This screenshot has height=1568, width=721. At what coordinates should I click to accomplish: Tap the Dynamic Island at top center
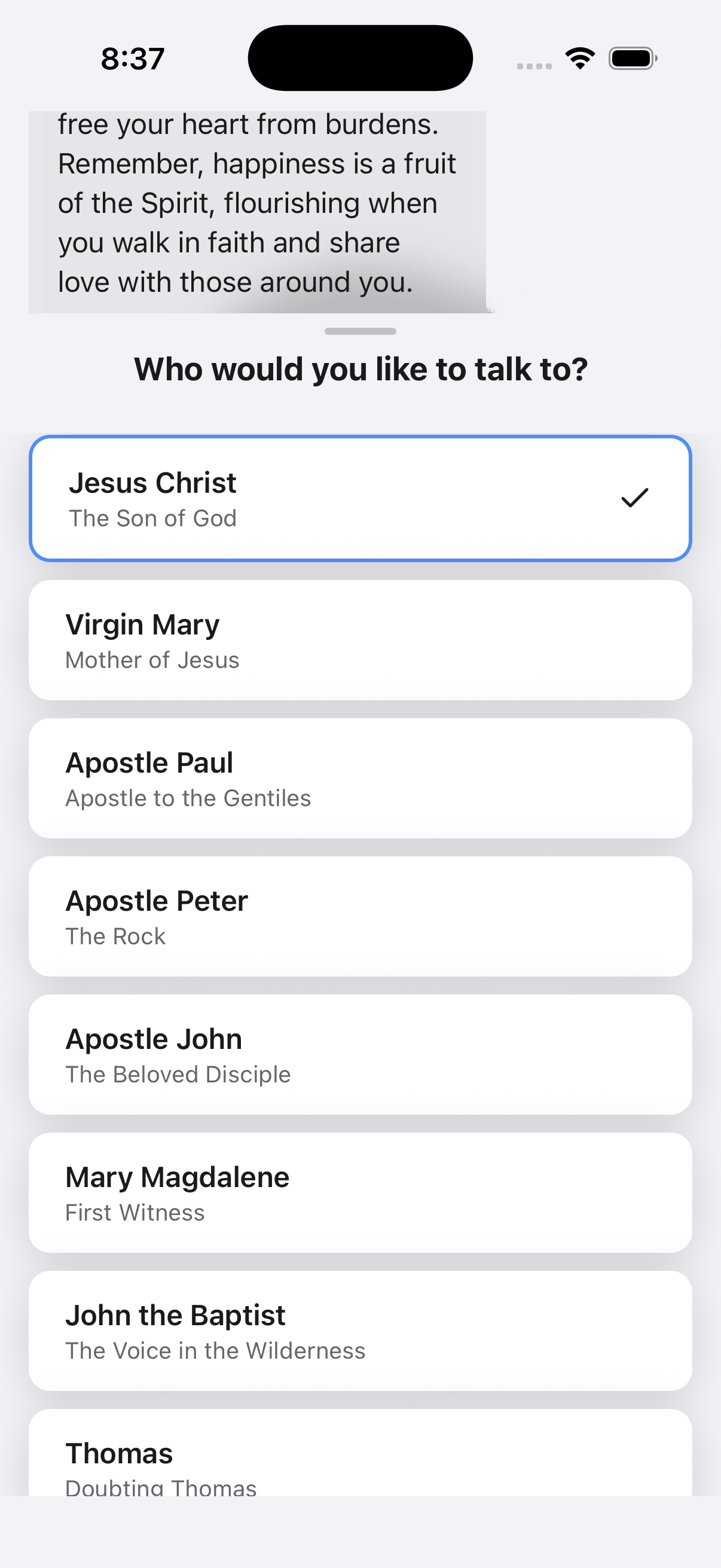(x=360, y=57)
